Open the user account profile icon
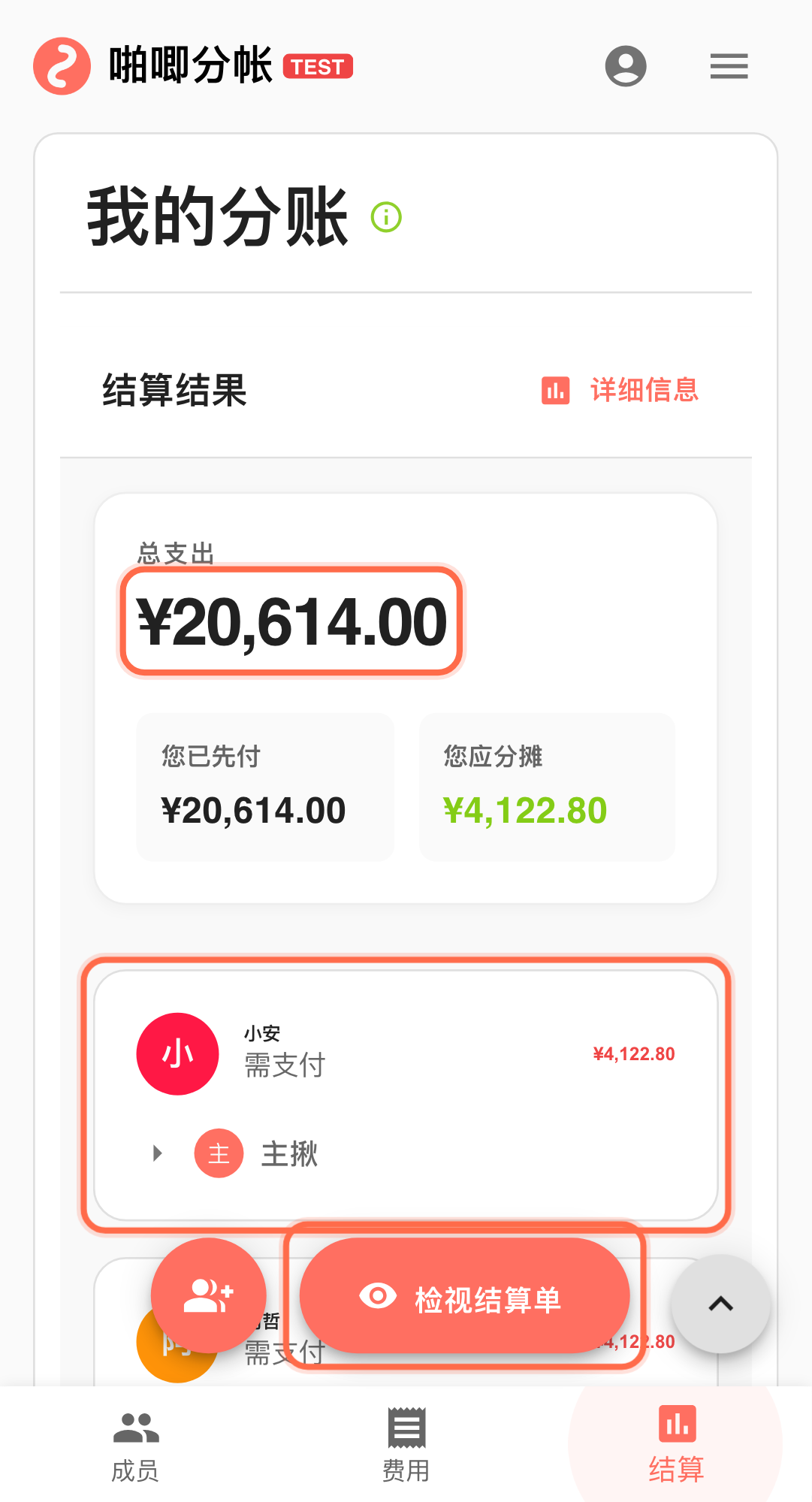Image resolution: width=812 pixels, height=1502 pixels. tap(626, 66)
